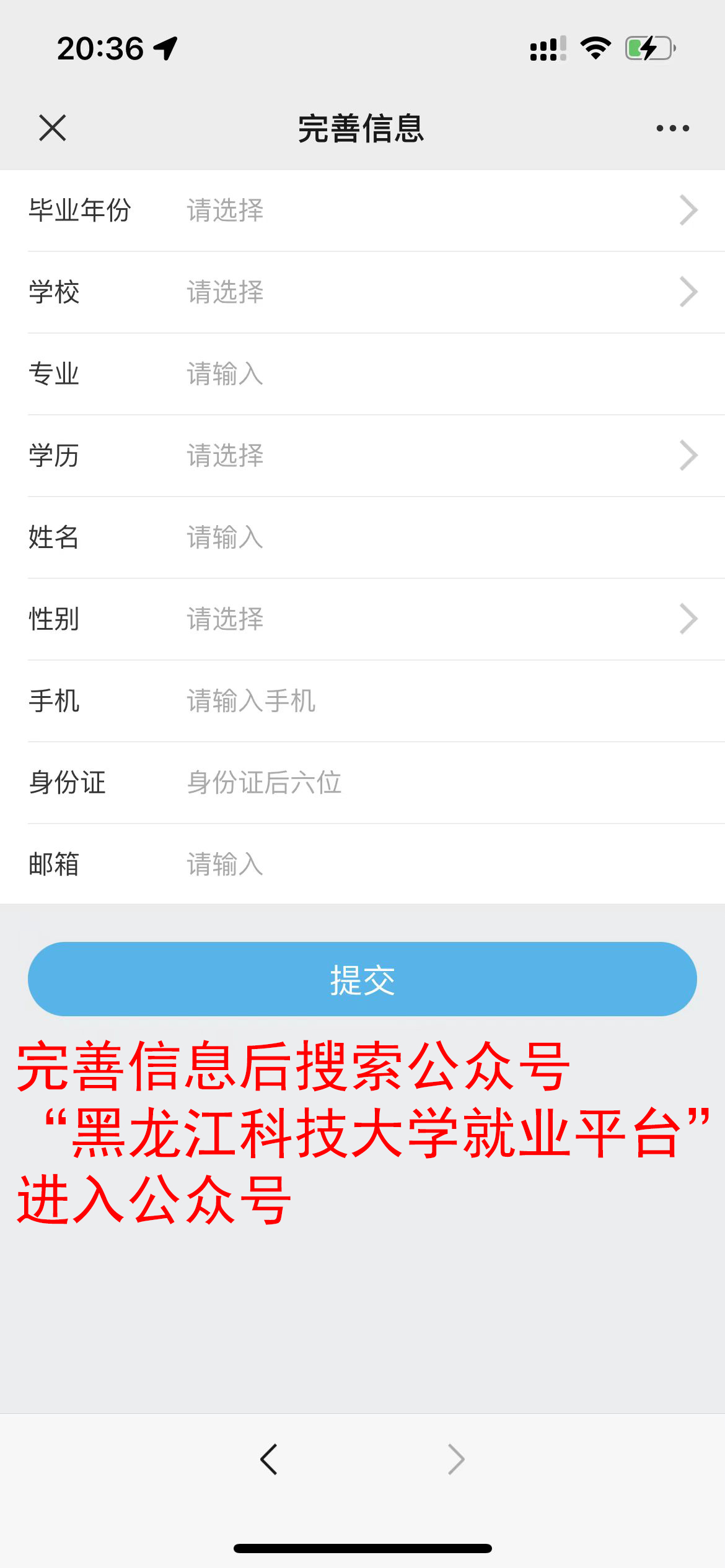Choose a school in 学校 row

coord(362,292)
